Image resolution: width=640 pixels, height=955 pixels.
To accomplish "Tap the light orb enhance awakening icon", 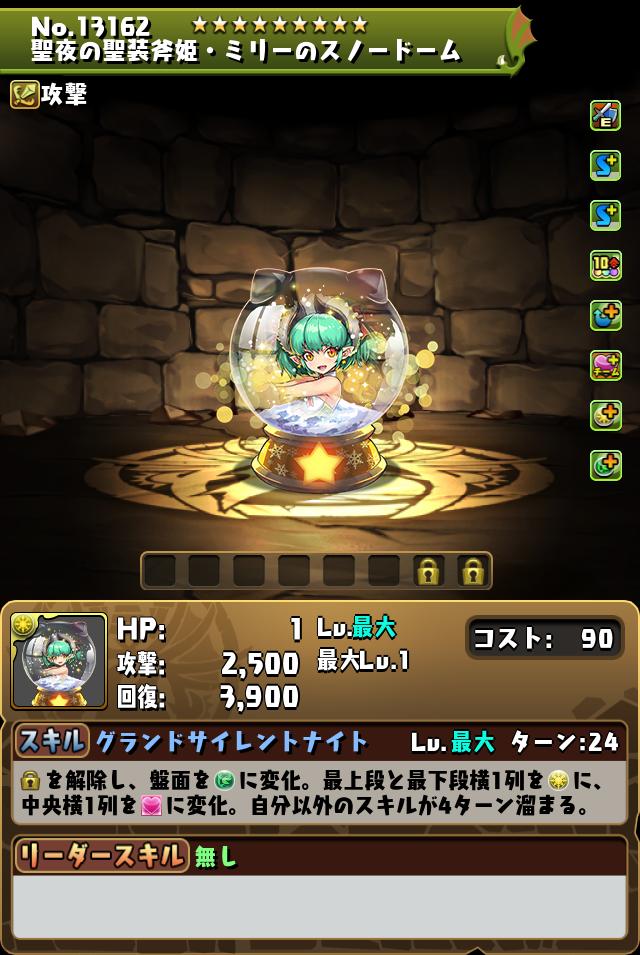I will tap(605, 415).
